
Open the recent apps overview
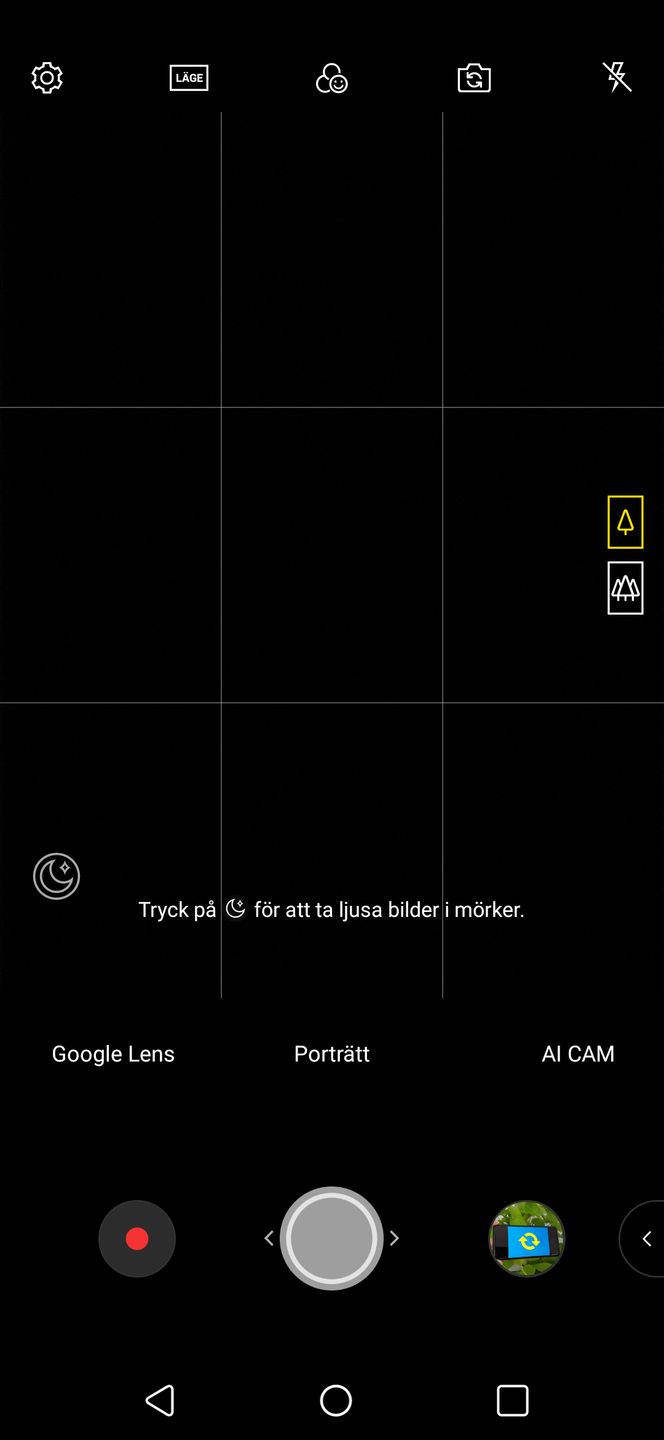click(512, 1400)
